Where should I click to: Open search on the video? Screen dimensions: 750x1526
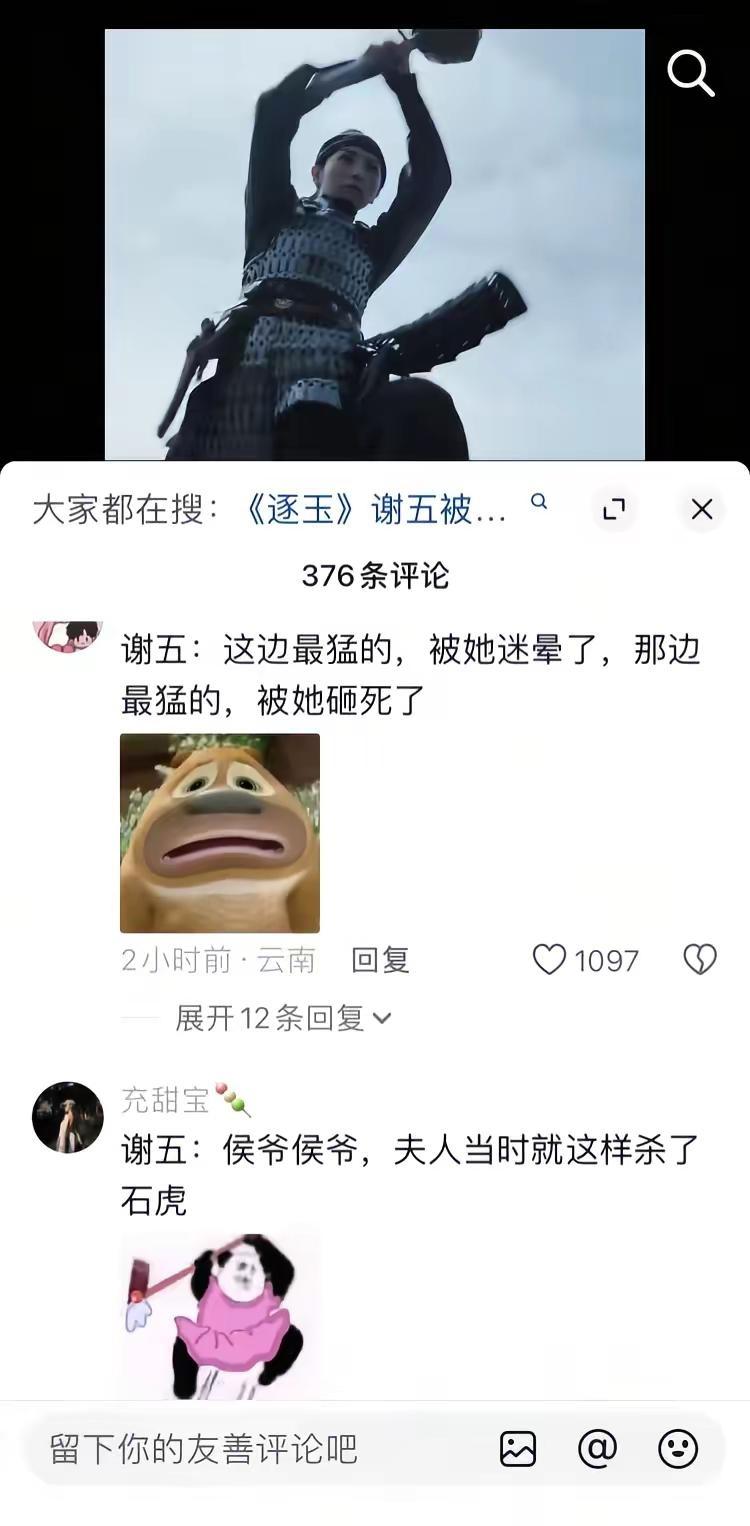click(690, 73)
